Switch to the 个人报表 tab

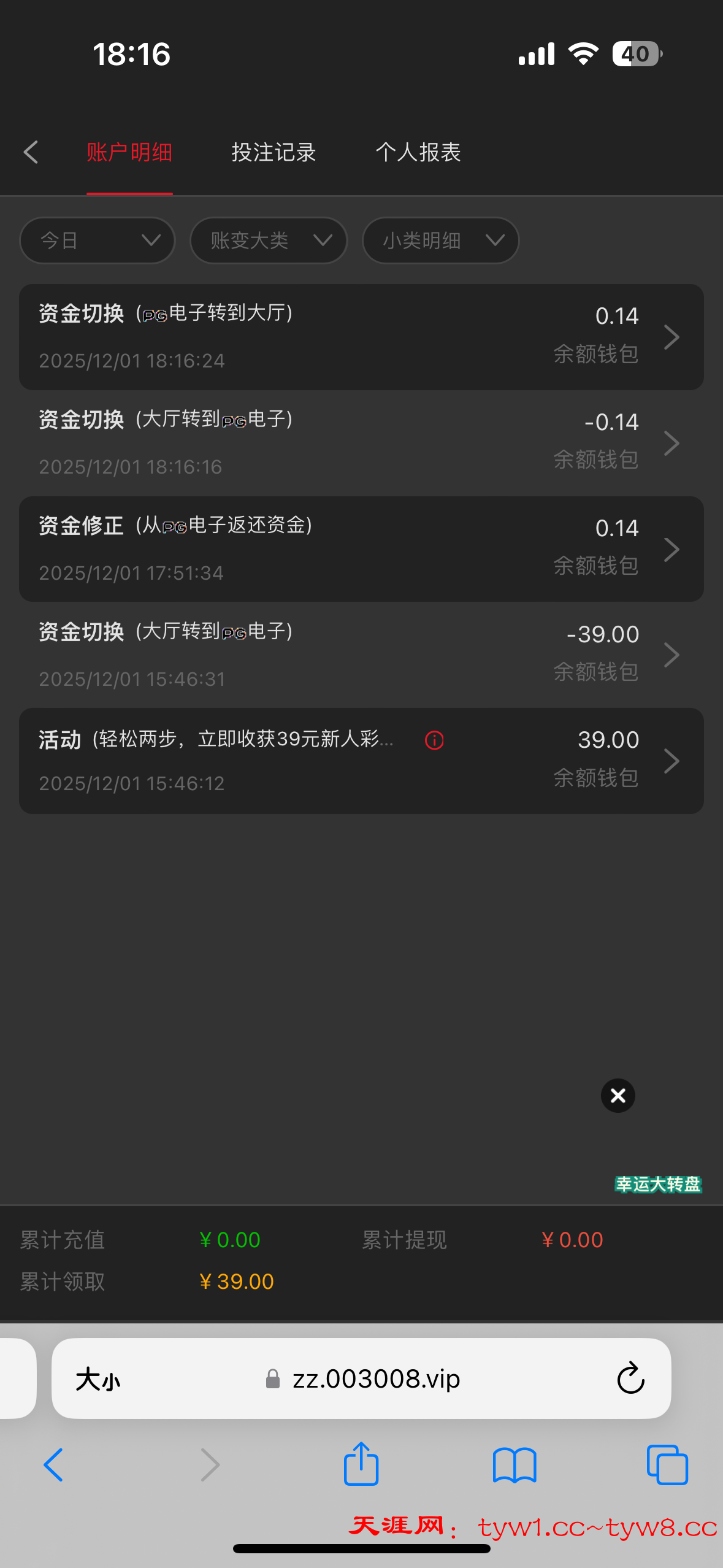[418, 152]
